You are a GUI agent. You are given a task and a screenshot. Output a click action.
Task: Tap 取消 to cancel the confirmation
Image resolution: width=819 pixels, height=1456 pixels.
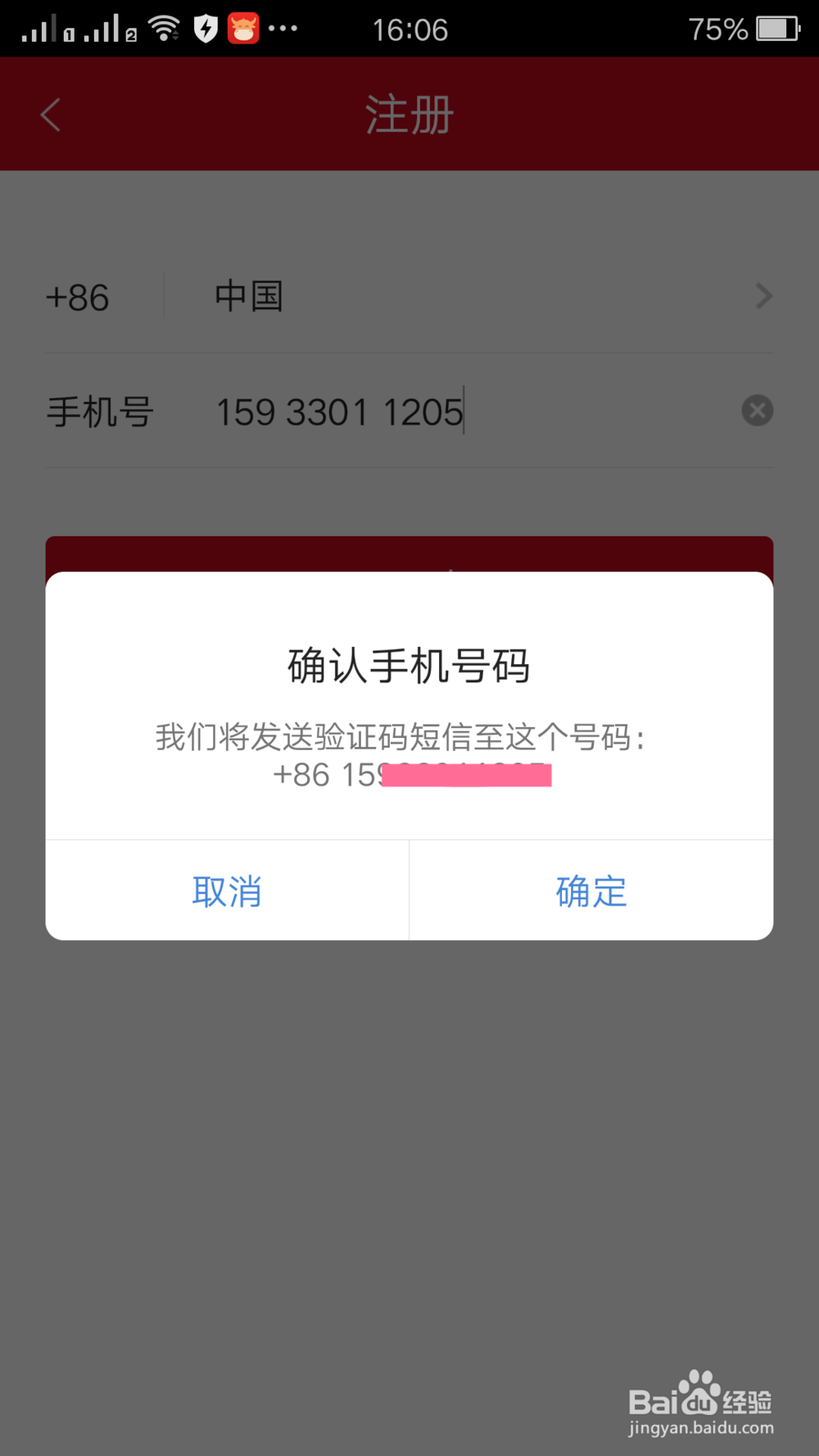click(x=227, y=890)
